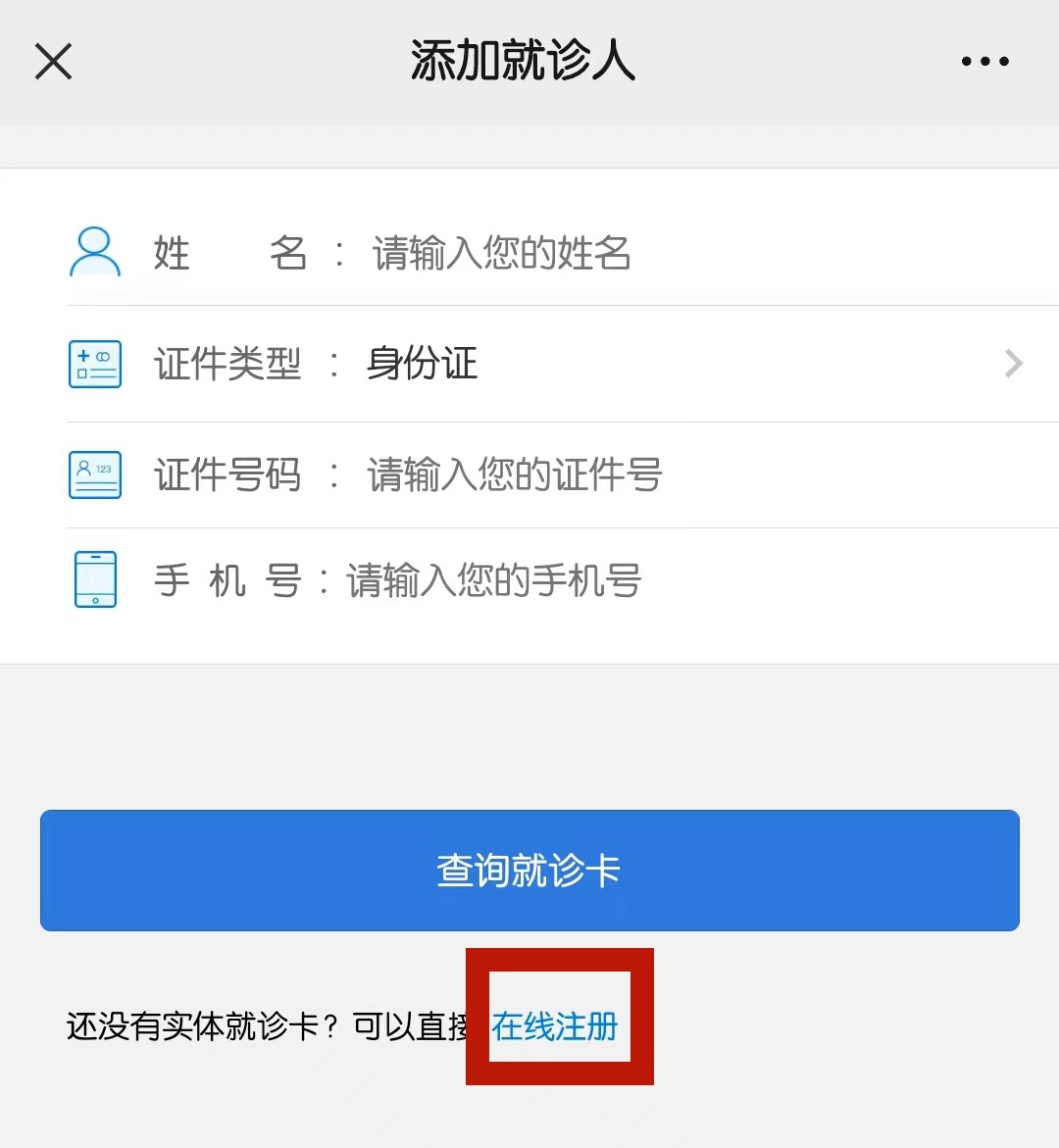
Task: Open the three-dot overflow menu
Action: pyautogui.click(x=984, y=61)
